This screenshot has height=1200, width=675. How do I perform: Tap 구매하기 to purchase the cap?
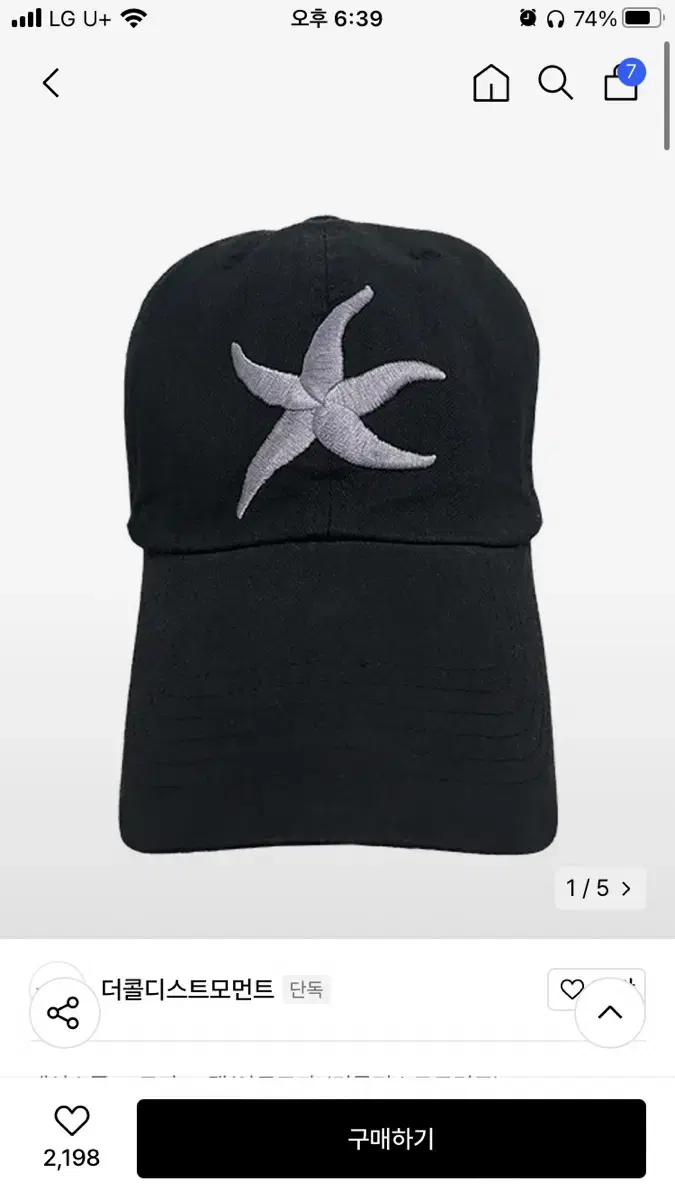(391, 1138)
